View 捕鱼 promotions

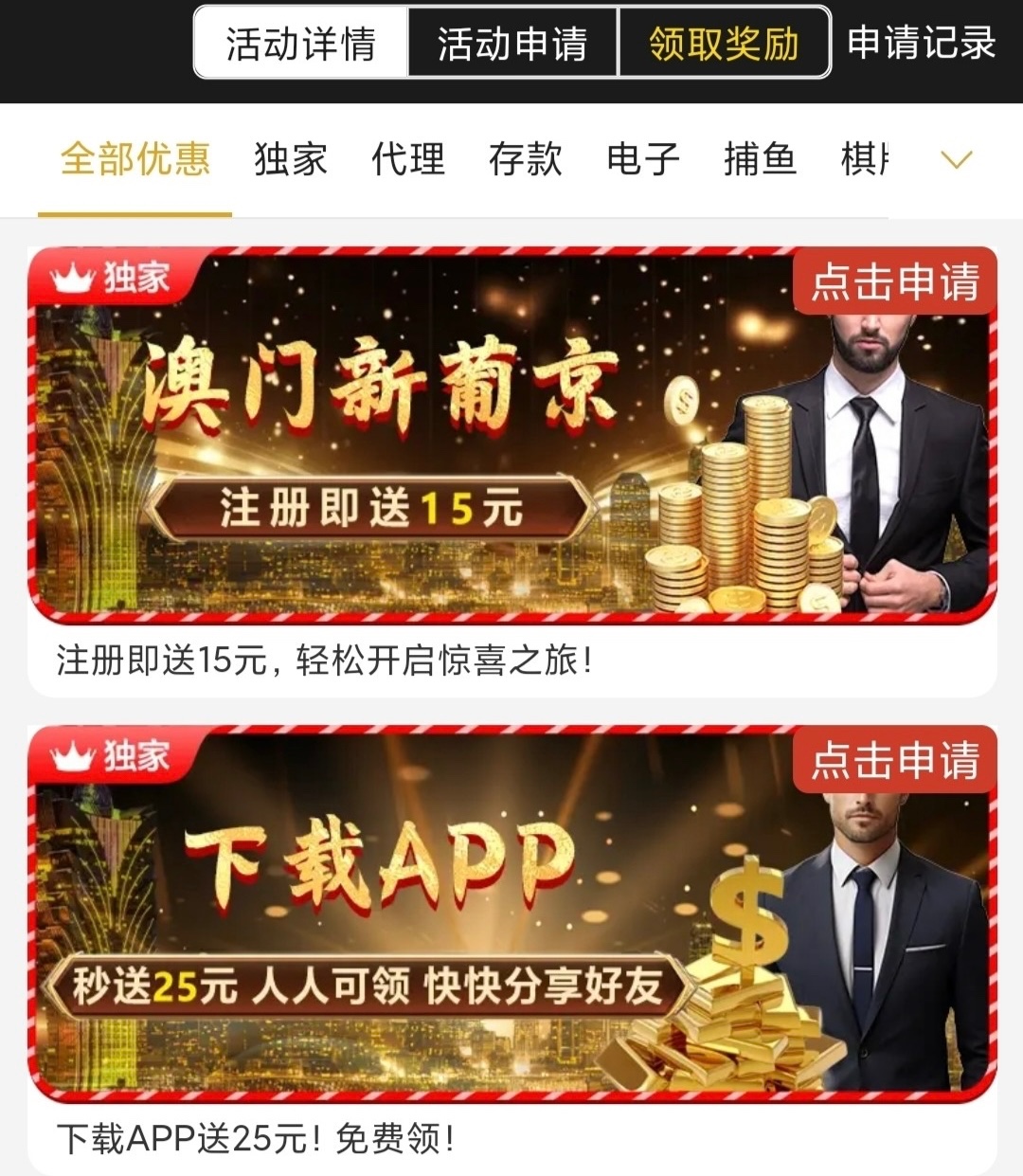(760, 159)
